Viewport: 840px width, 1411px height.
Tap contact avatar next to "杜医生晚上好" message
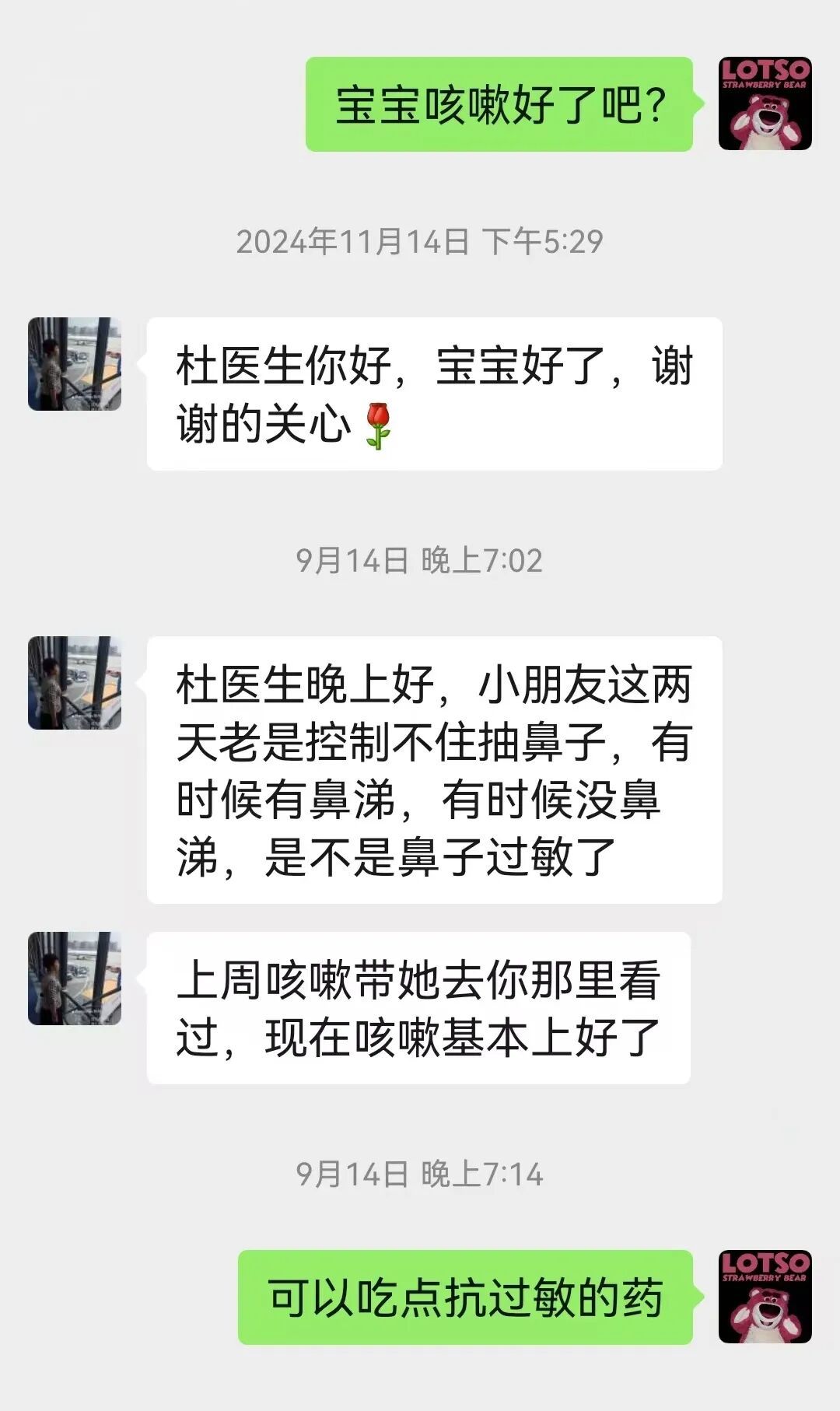tap(75, 683)
